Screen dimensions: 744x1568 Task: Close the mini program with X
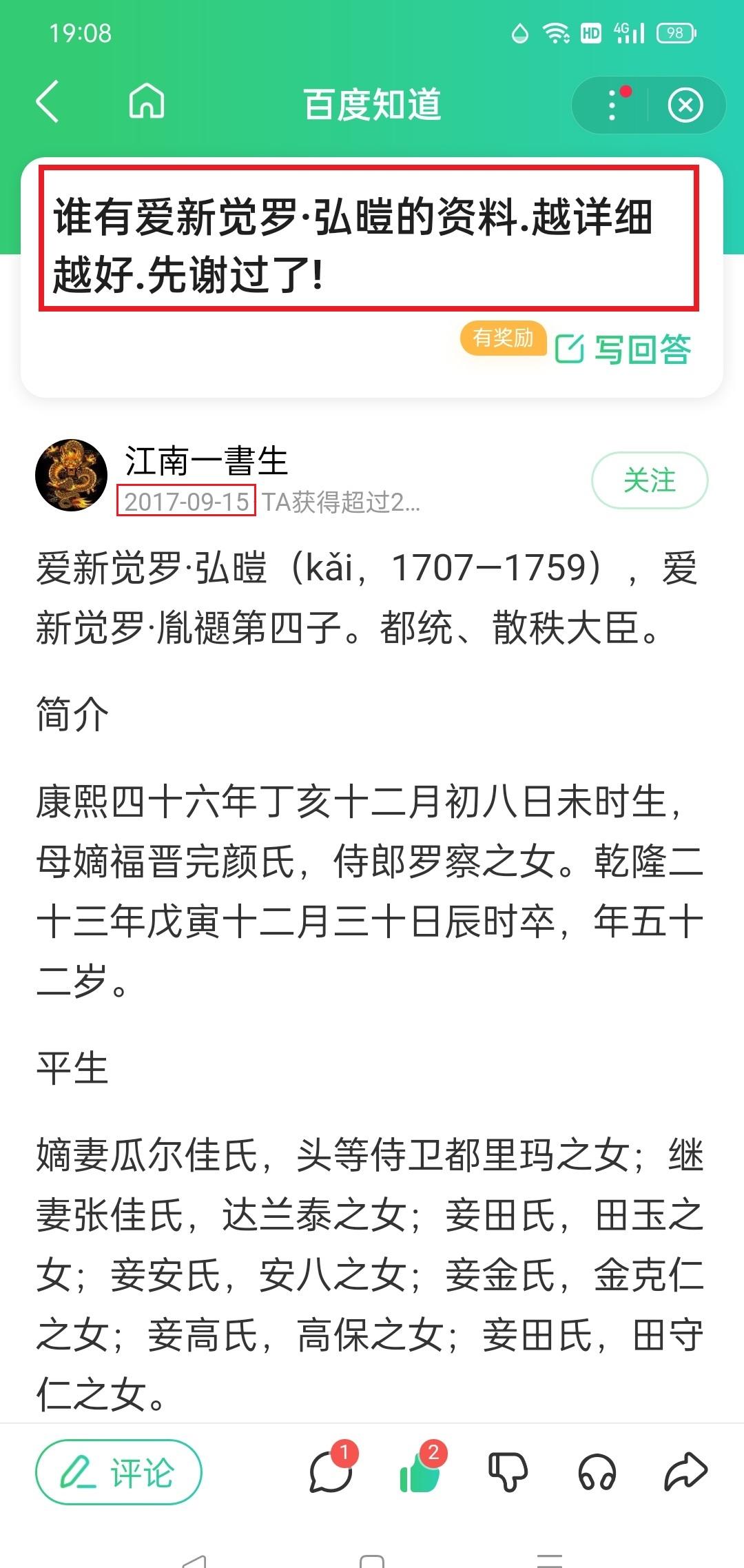click(685, 105)
